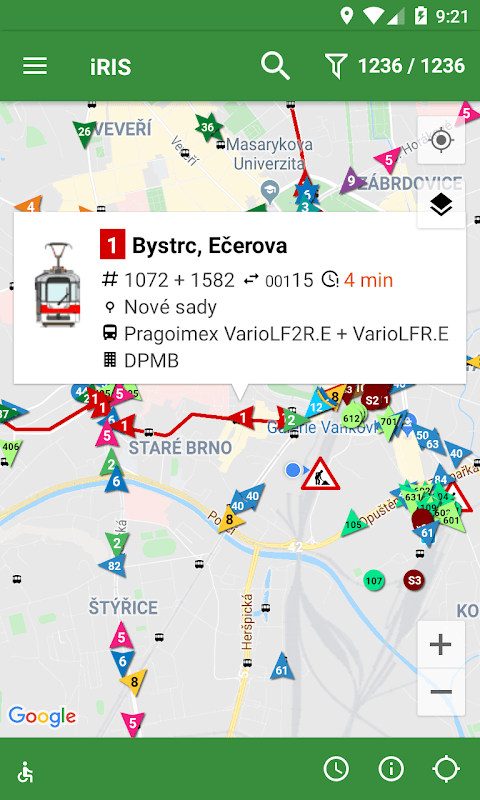Open the hamburger navigation menu

[x=35, y=66]
